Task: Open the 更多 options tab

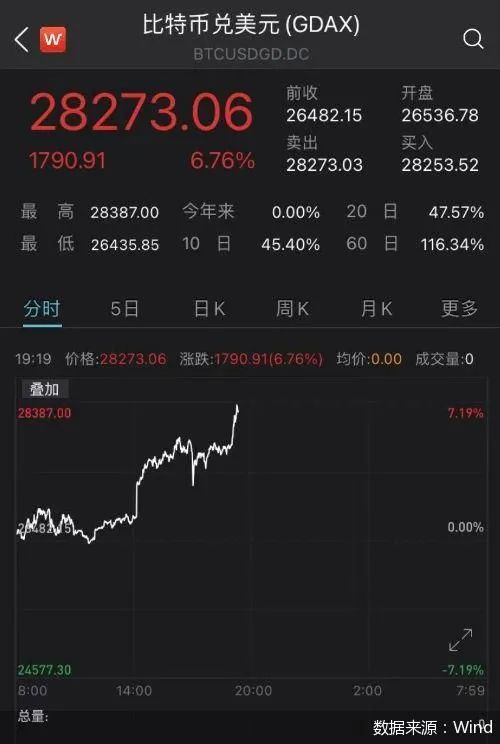Action: click(459, 309)
